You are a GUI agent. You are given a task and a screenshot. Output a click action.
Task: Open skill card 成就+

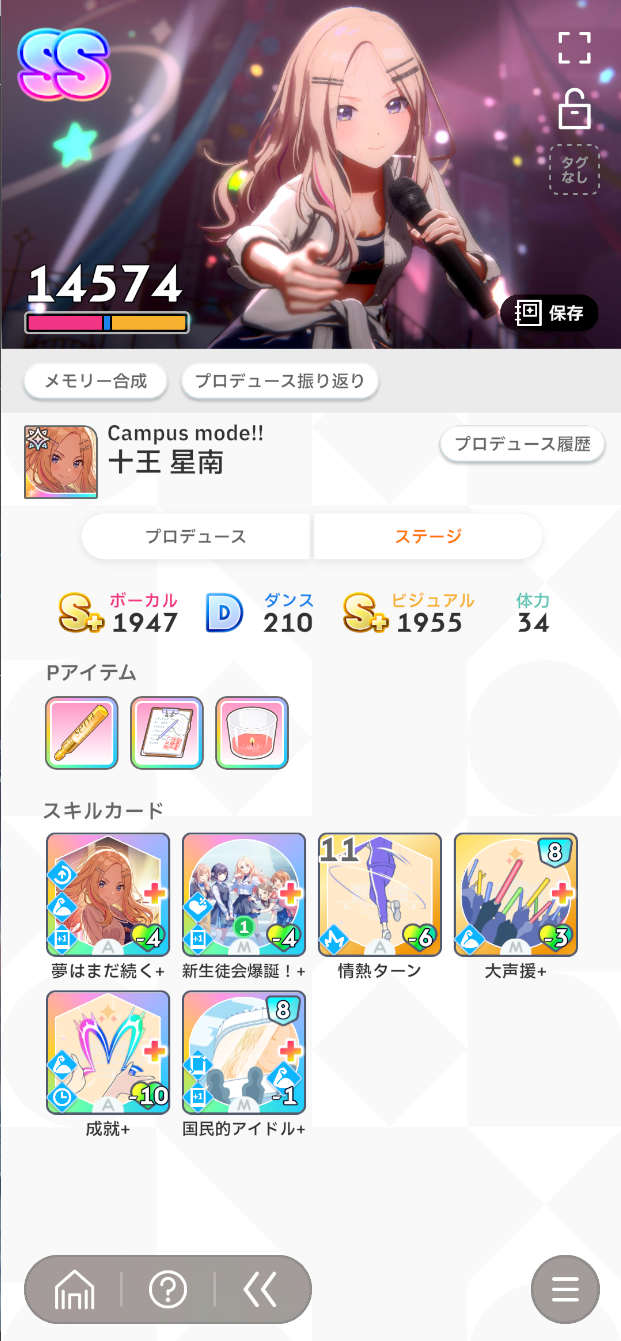108,1053
